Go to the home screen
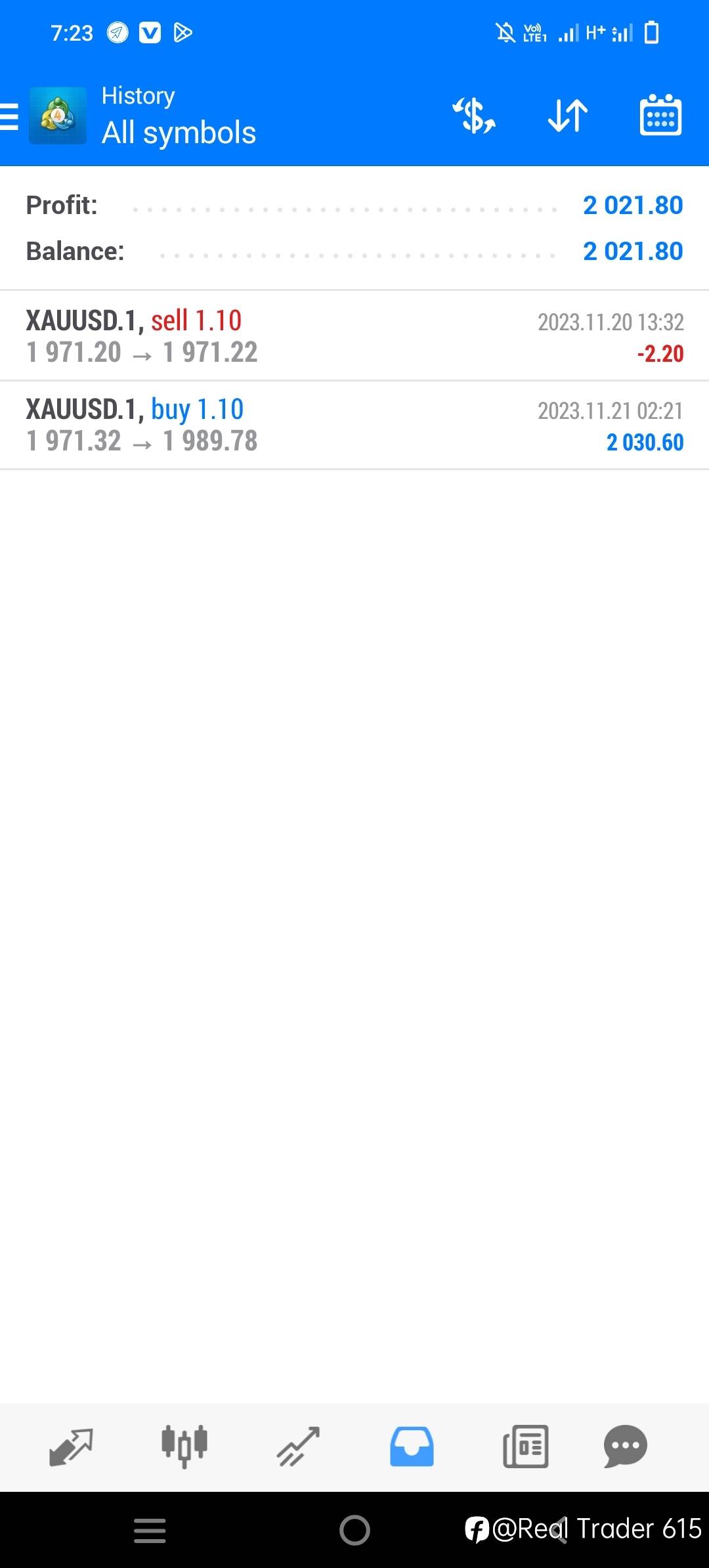 [354, 1531]
